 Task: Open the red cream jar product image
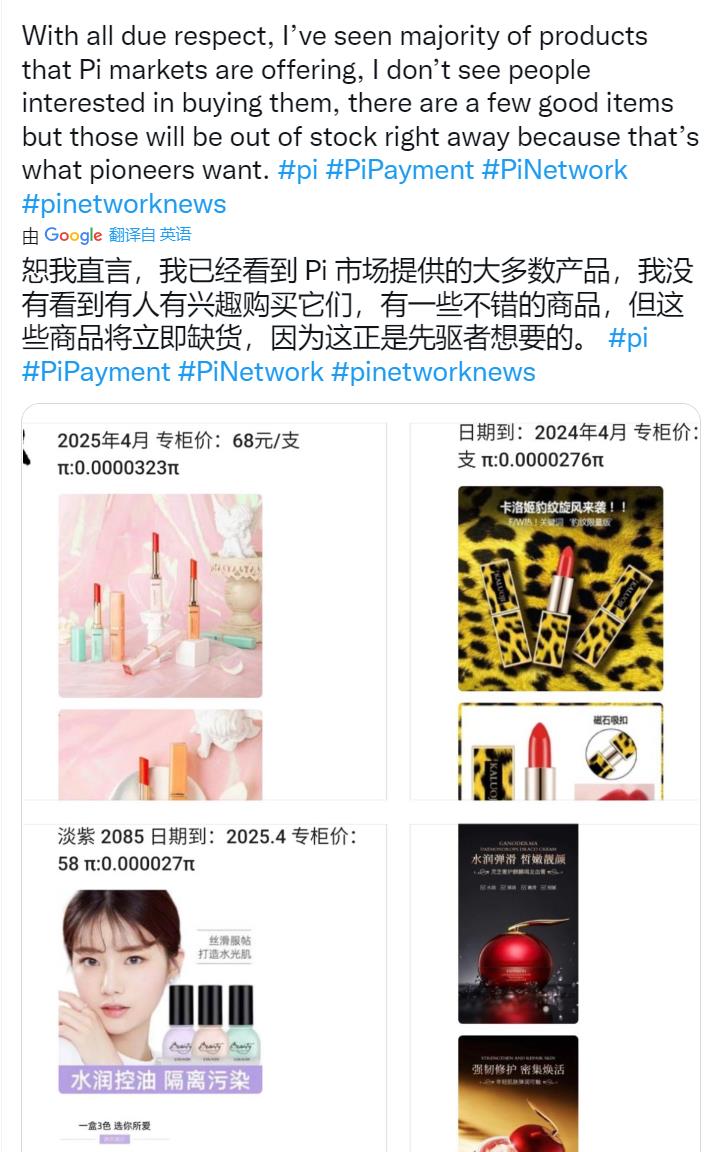(518, 924)
